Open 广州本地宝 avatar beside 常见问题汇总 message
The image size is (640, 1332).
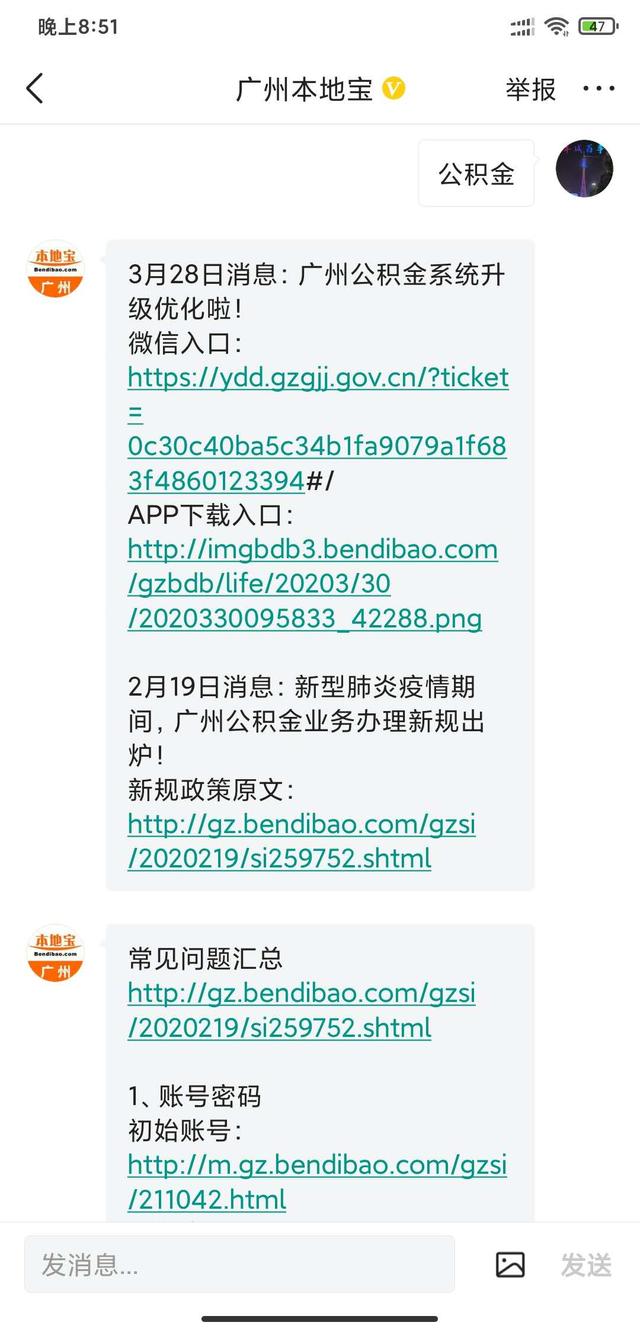tap(55, 954)
